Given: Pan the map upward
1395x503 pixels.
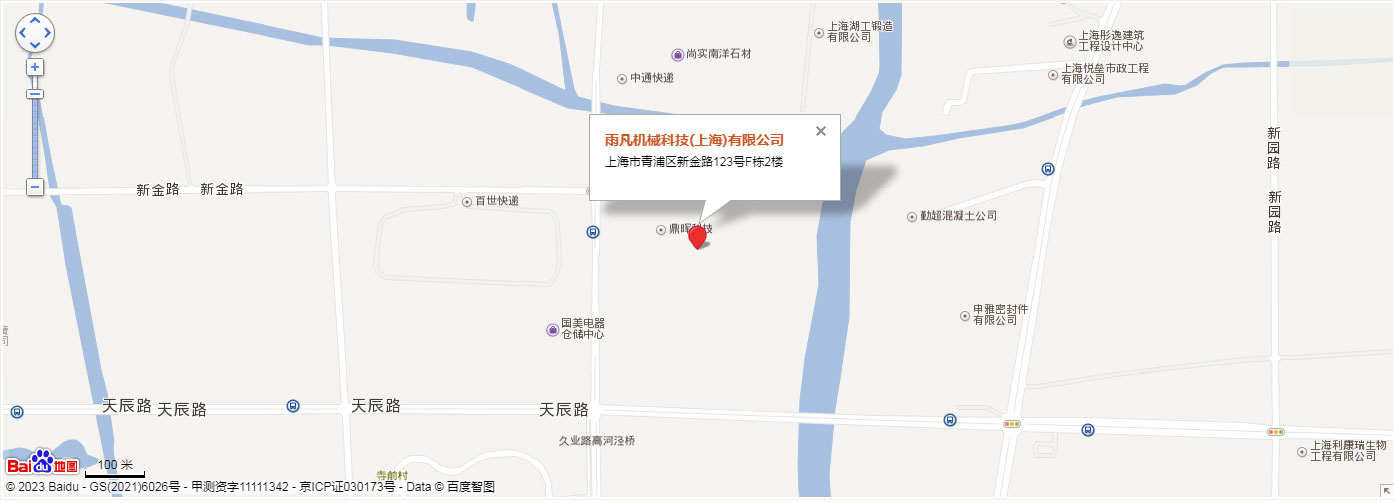Looking at the screenshot, I should pyautogui.click(x=35, y=20).
